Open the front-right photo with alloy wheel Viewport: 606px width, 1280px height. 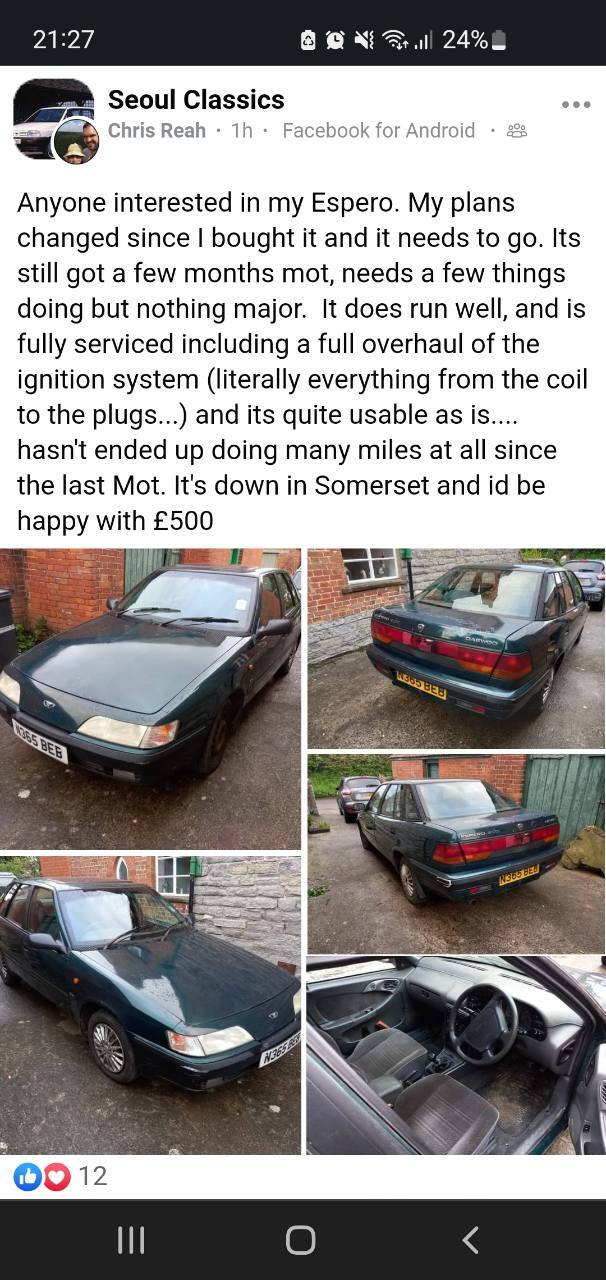150,1005
